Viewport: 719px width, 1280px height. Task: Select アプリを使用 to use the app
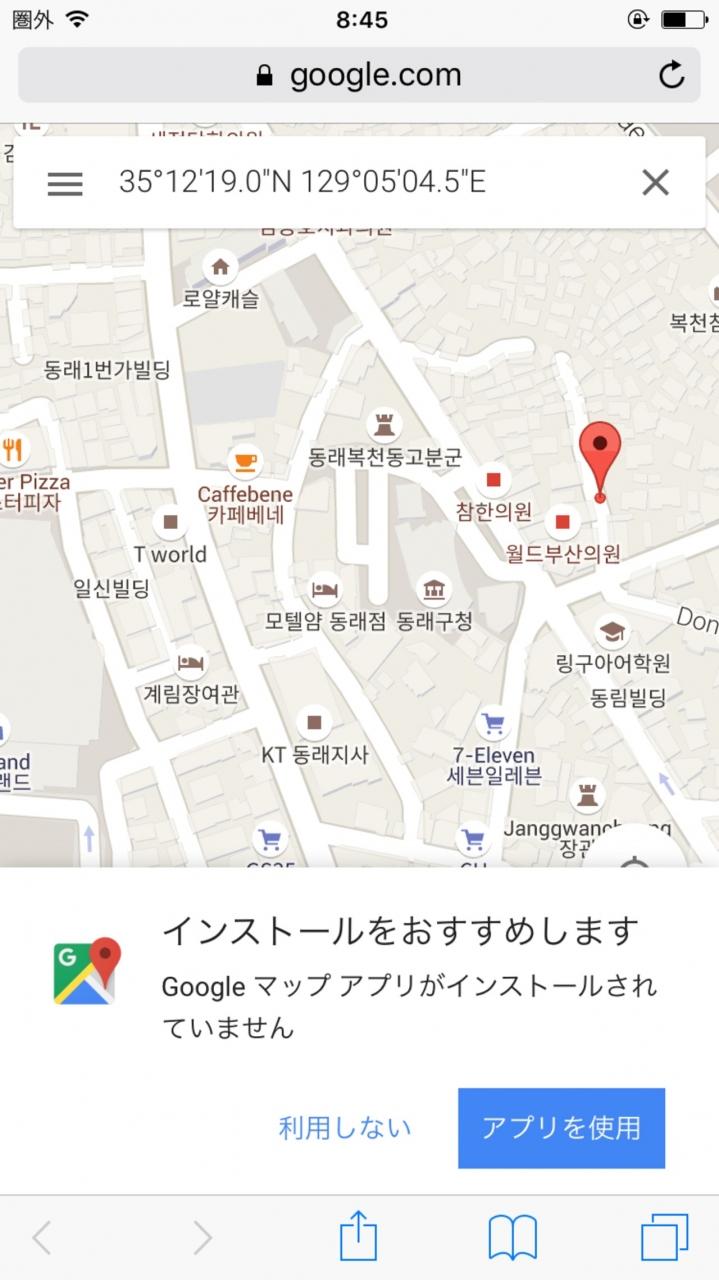point(561,1128)
